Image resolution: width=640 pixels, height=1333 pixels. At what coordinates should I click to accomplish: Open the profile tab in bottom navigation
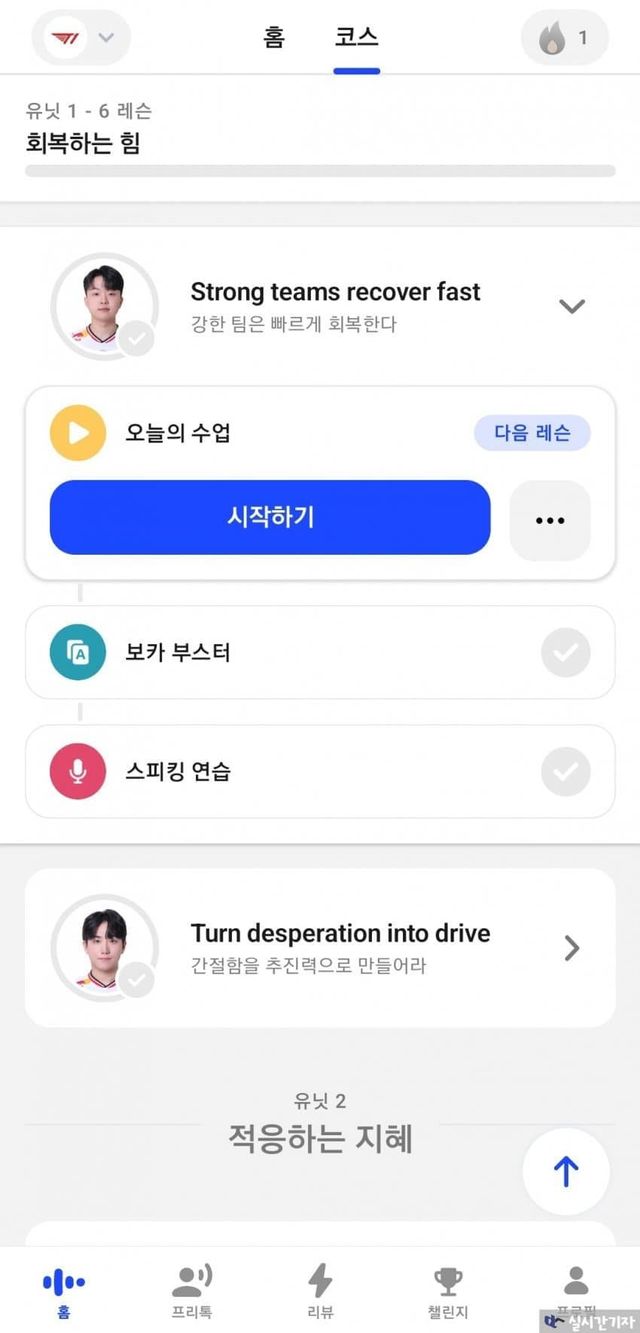[576, 1288]
